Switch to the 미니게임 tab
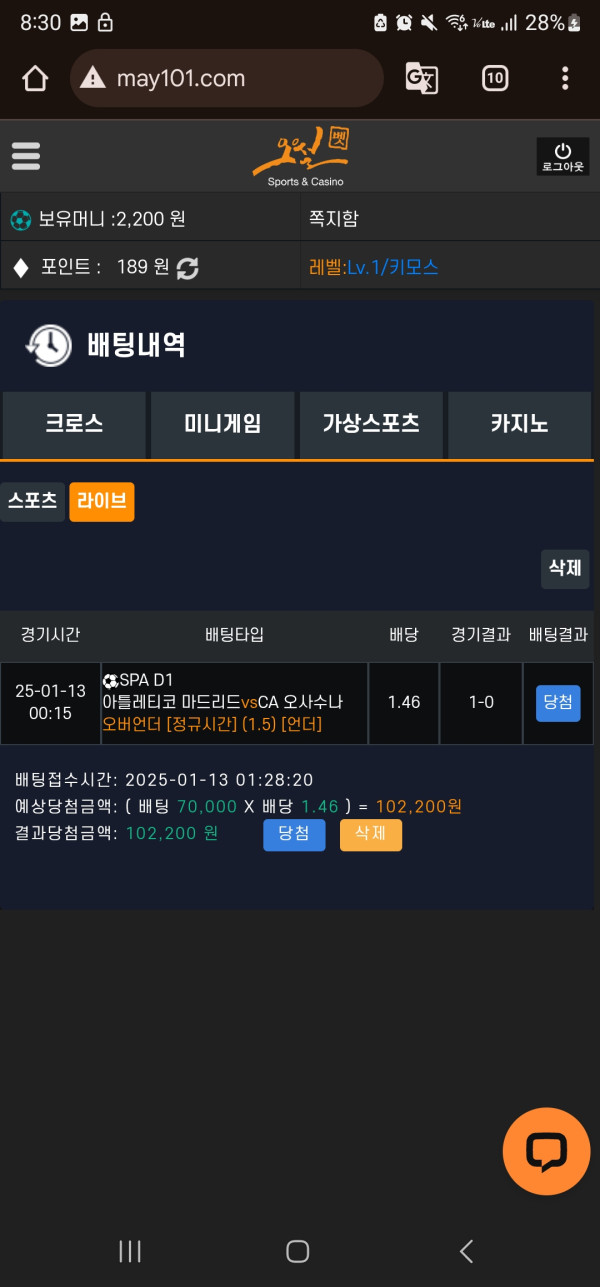Viewport: 600px width, 1287px height. click(x=223, y=424)
